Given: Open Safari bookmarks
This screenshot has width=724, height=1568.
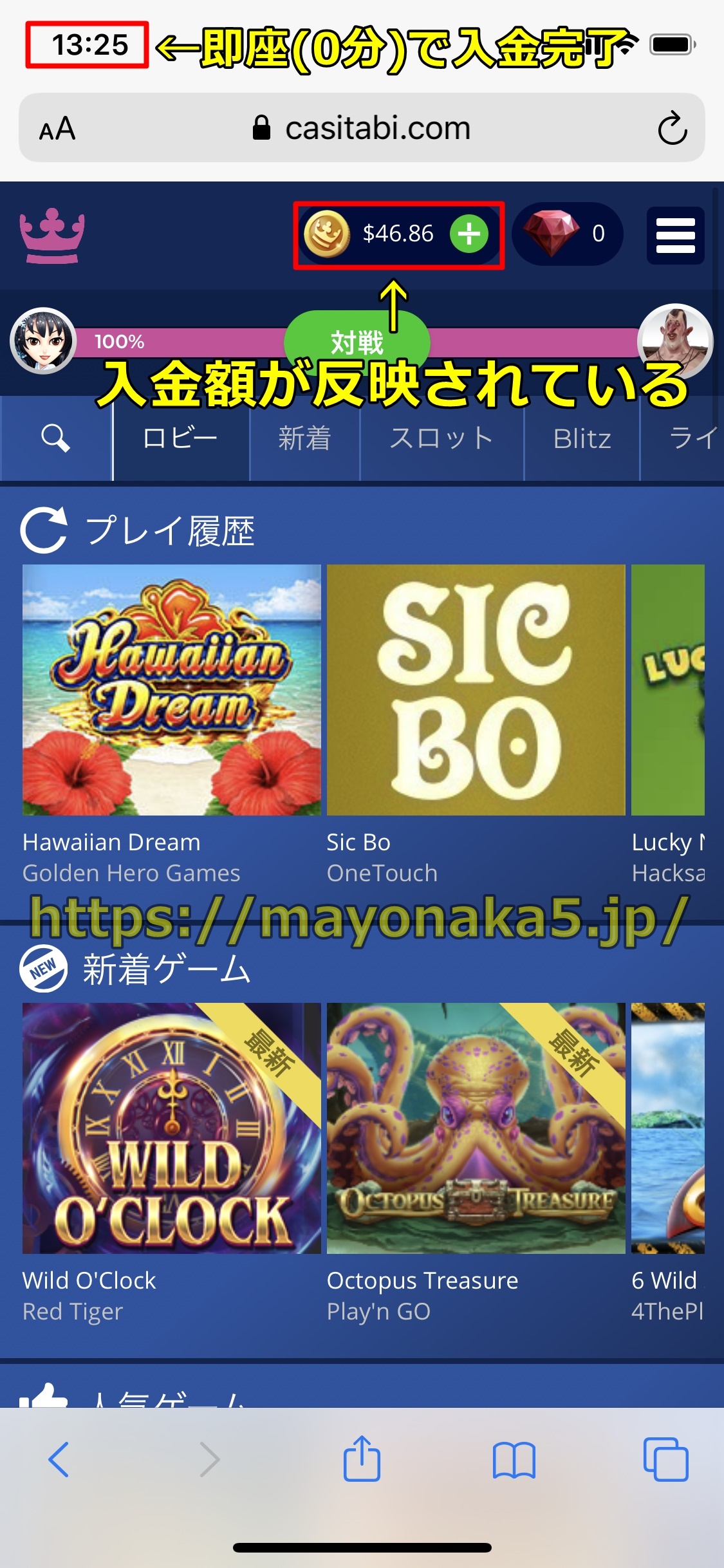Looking at the screenshot, I should pyautogui.click(x=514, y=1459).
